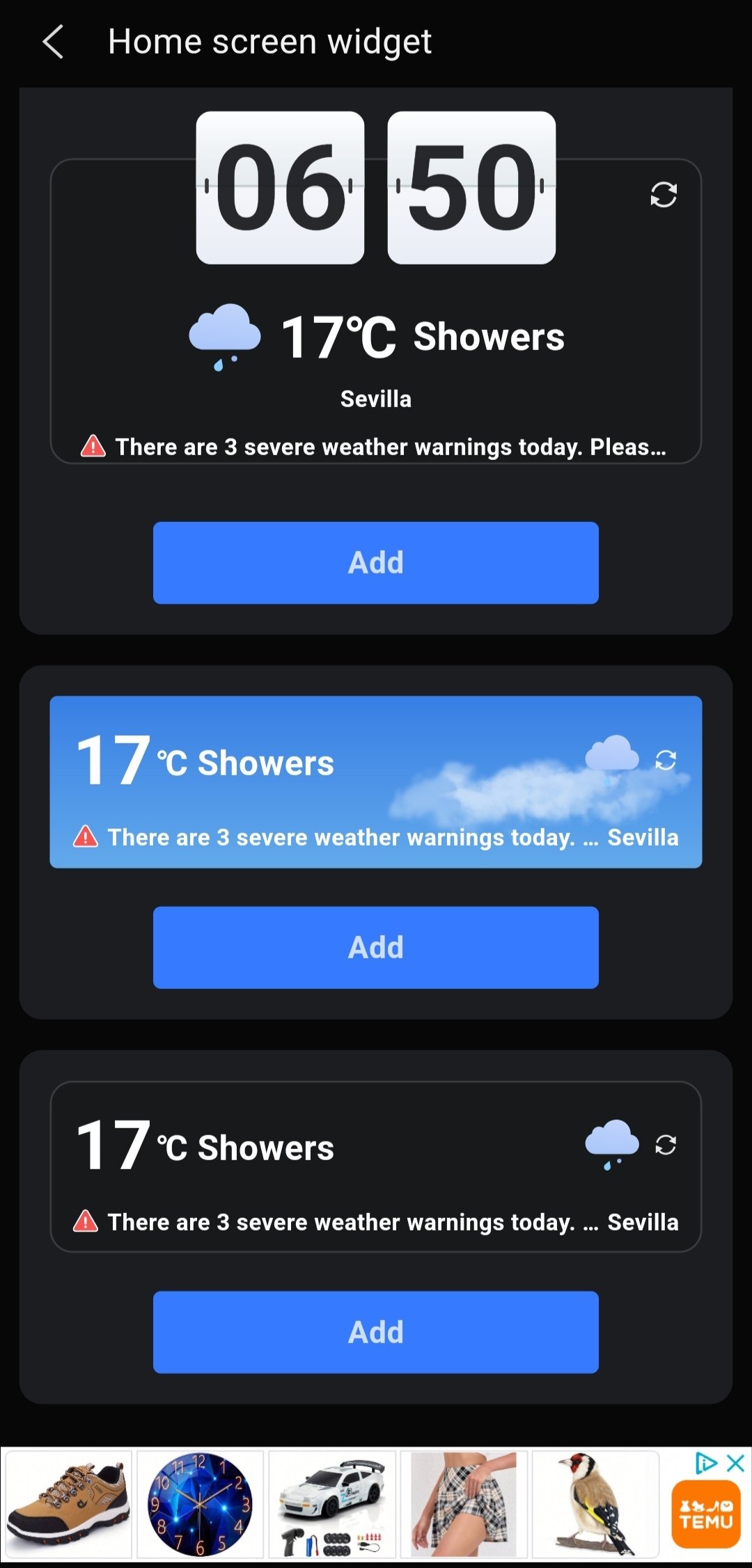Add the flip clock weather widget
This screenshot has height=1568, width=752.
click(375, 562)
